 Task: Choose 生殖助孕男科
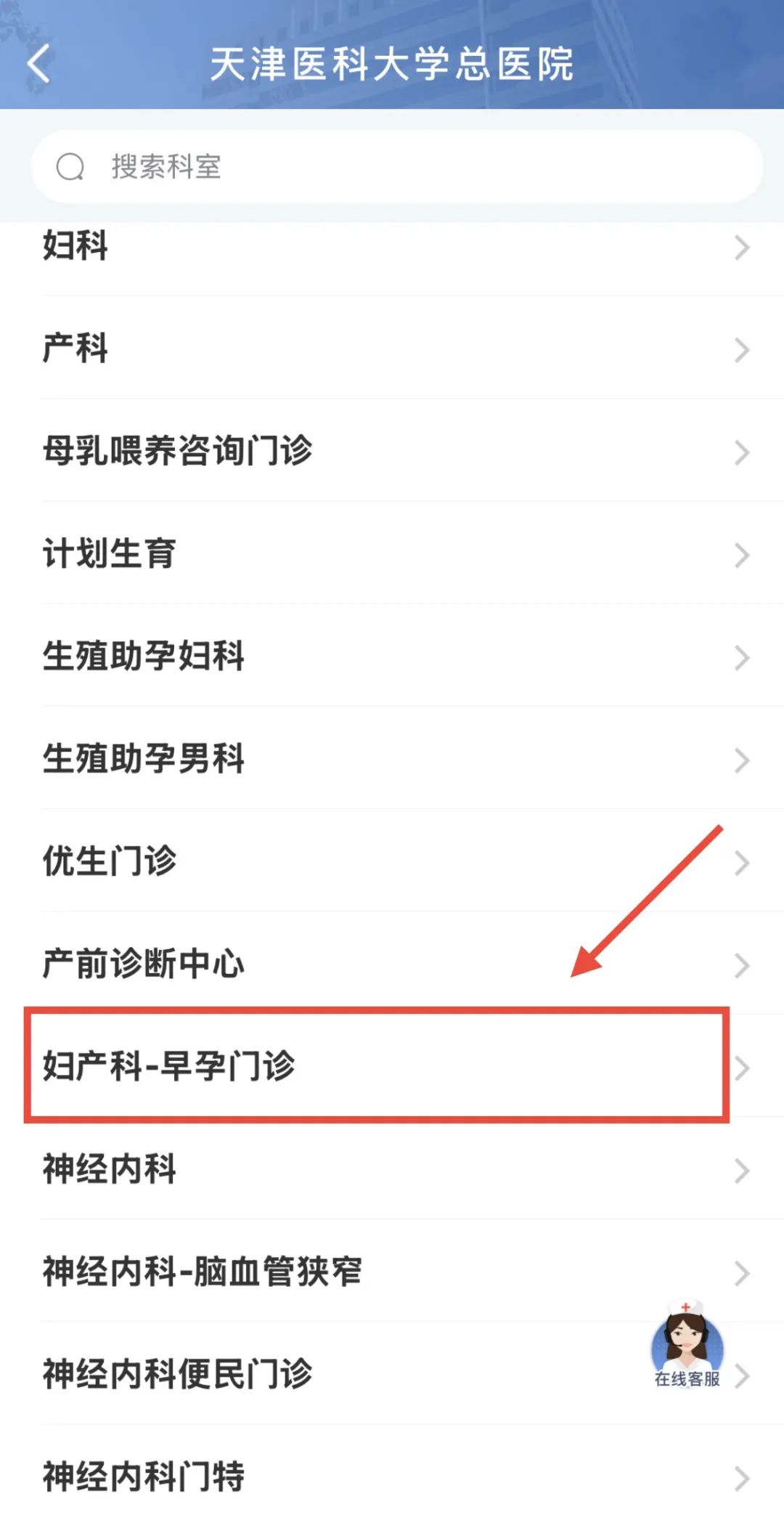click(x=392, y=759)
